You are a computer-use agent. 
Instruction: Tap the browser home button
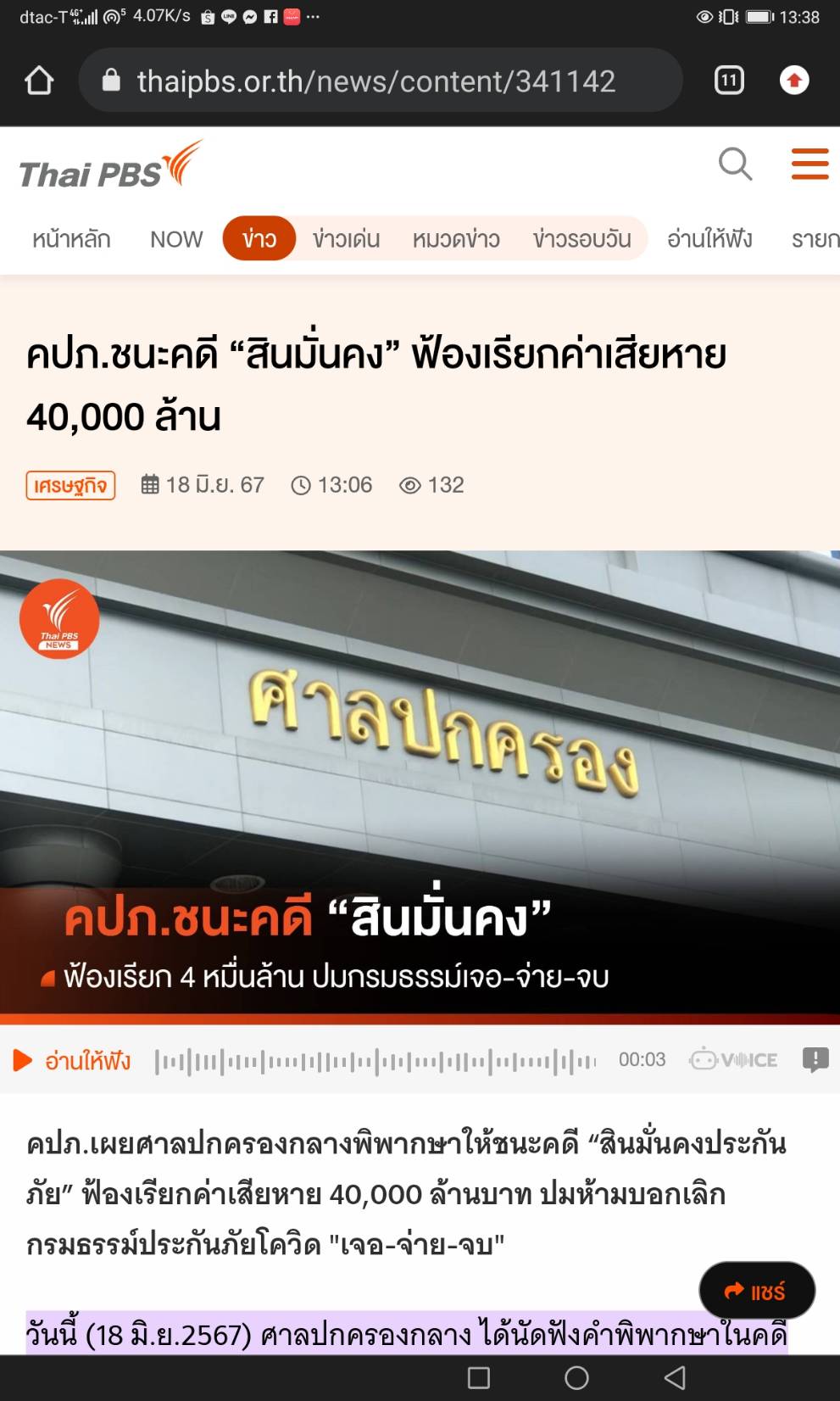pyautogui.click(x=39, y=81)
